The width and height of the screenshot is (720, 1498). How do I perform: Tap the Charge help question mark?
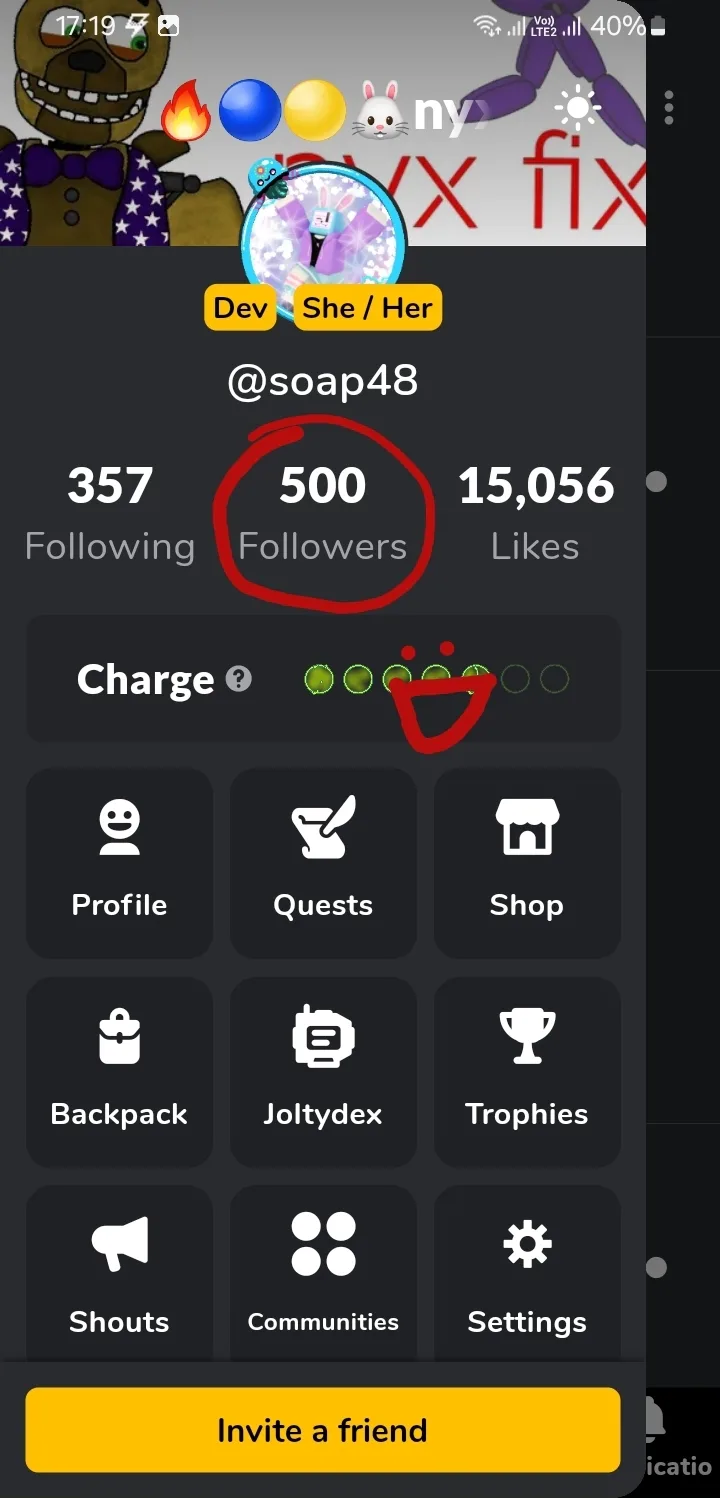coord(238,679)
